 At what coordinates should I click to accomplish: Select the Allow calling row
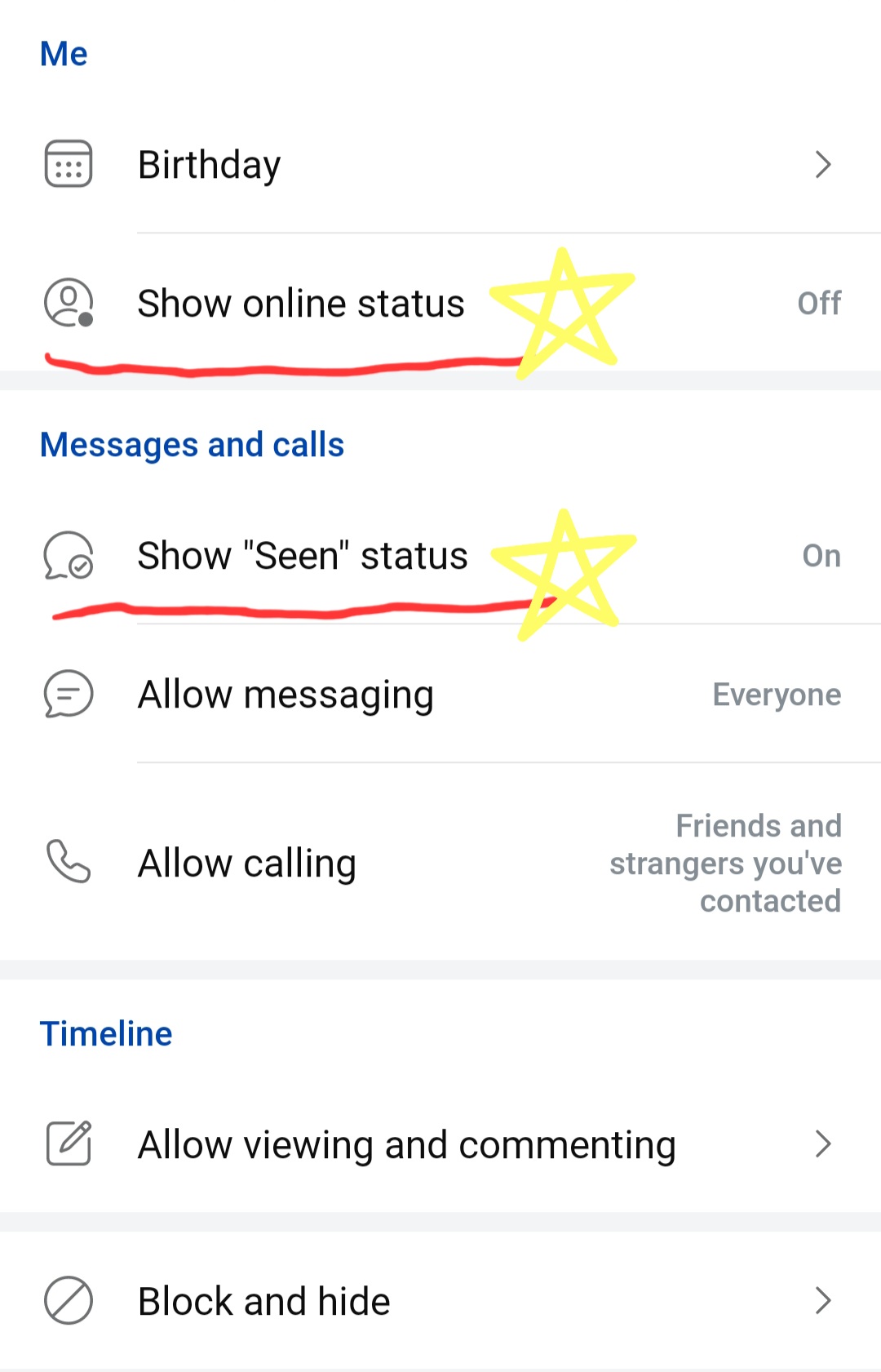pos(440,863)
